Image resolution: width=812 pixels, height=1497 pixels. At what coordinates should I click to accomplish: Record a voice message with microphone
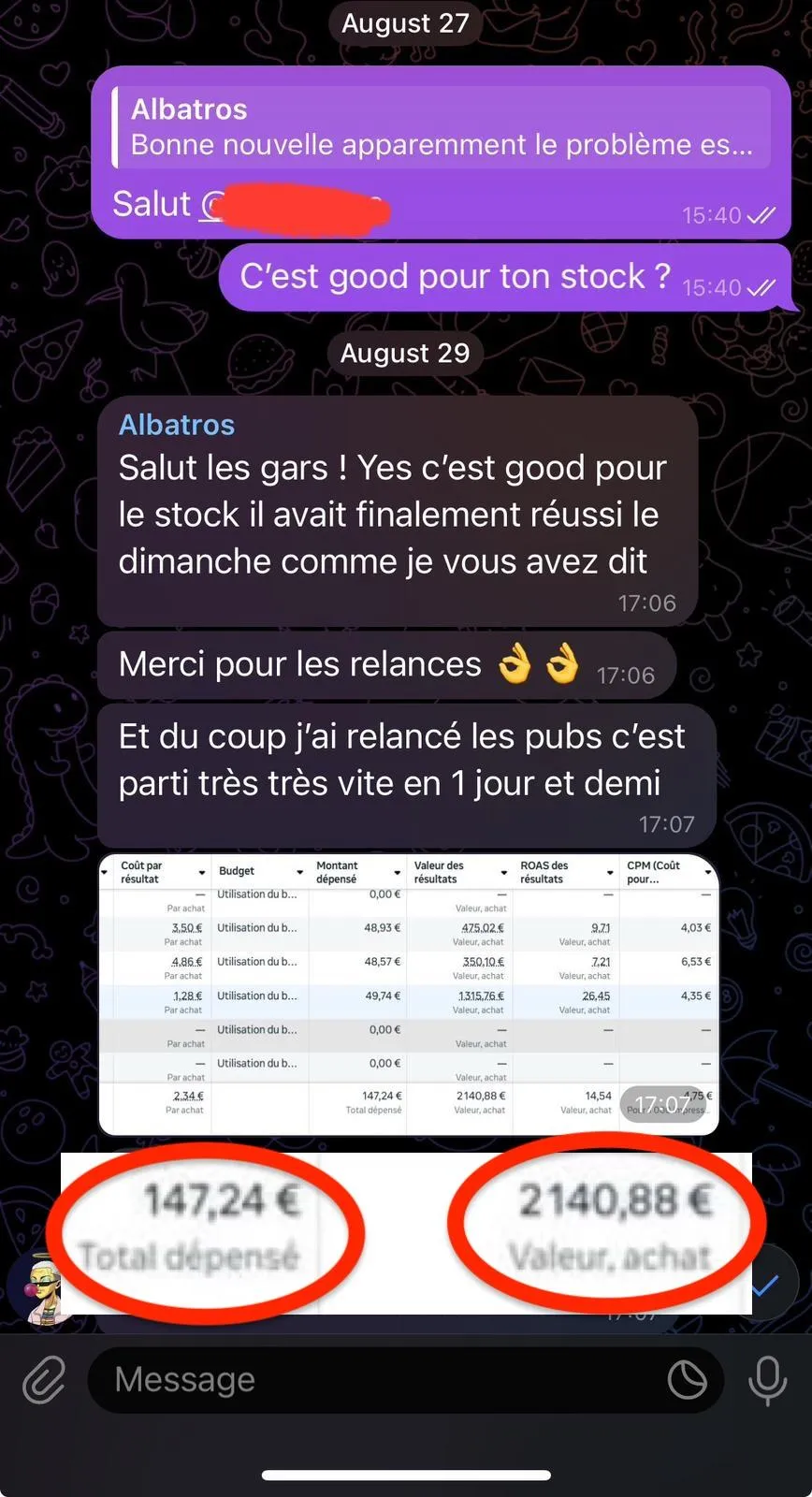767,1380
